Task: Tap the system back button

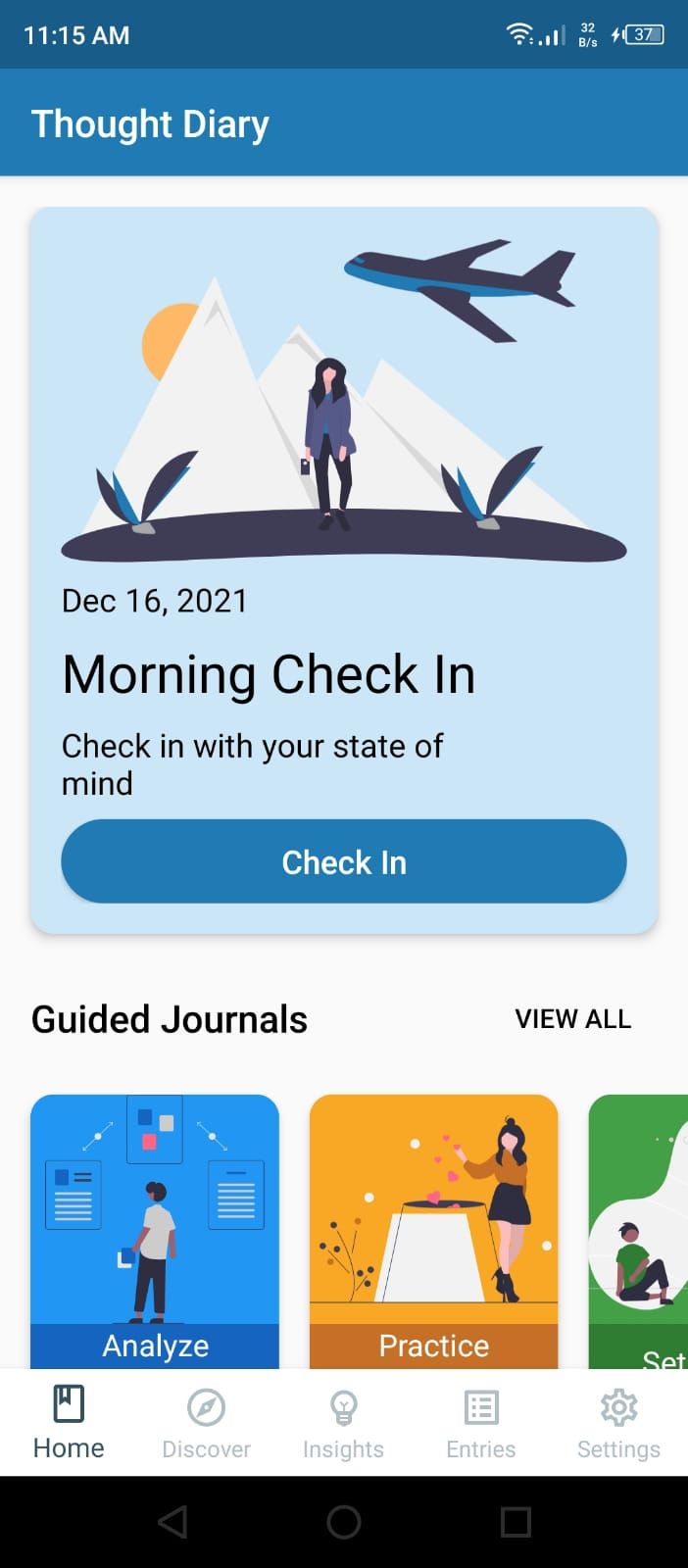Action: [x=172, y=1522]
